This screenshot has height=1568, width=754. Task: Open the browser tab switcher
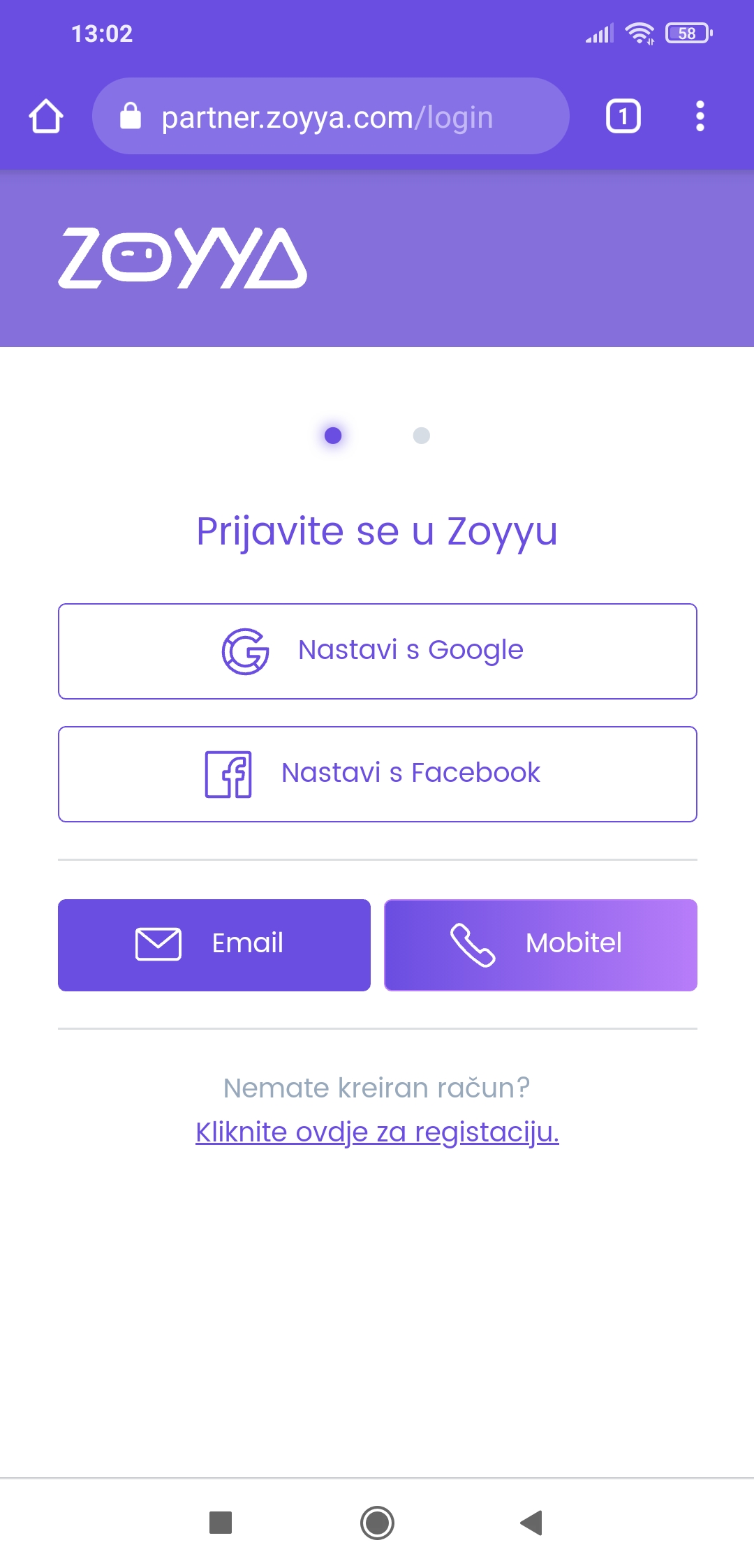[x=623, y=116]
